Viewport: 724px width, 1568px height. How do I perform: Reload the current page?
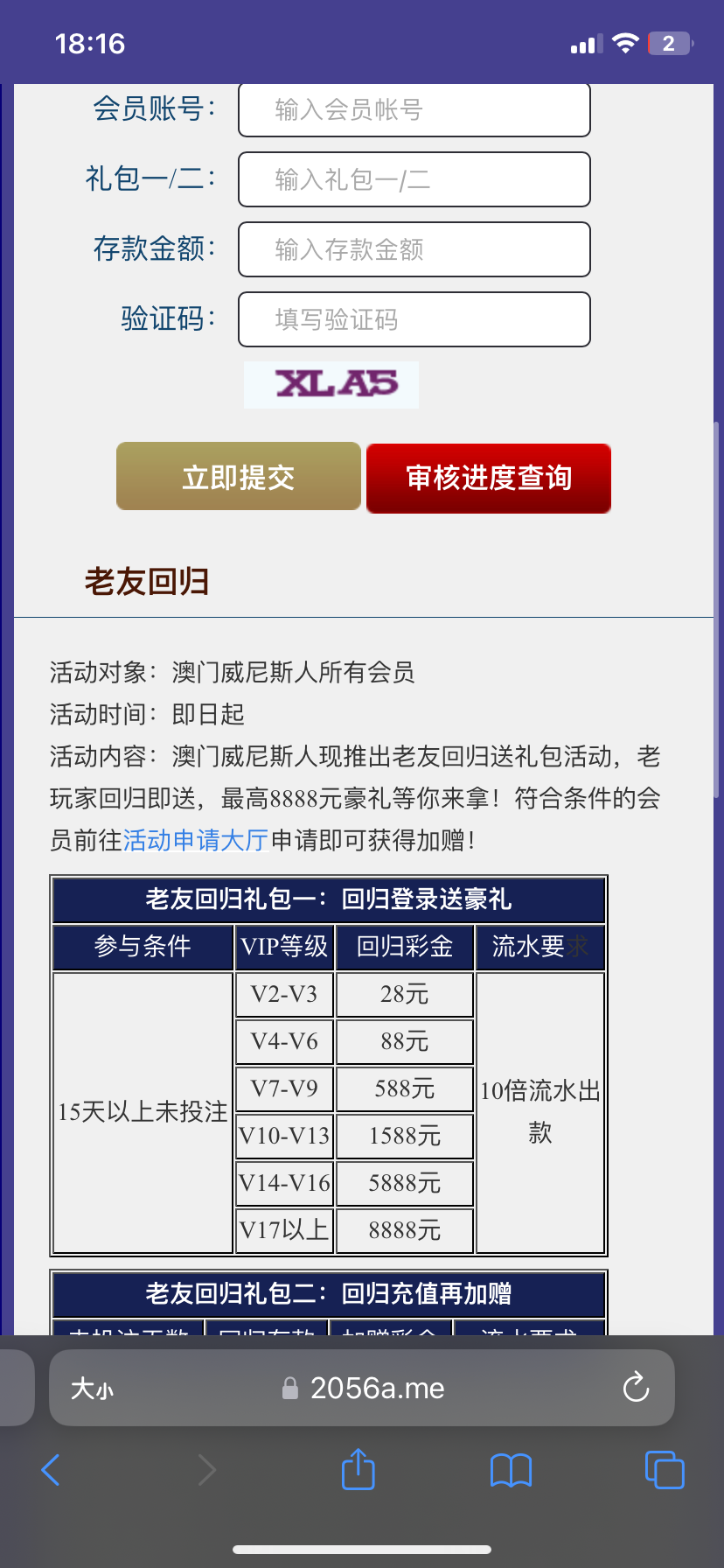[636, 1388]
